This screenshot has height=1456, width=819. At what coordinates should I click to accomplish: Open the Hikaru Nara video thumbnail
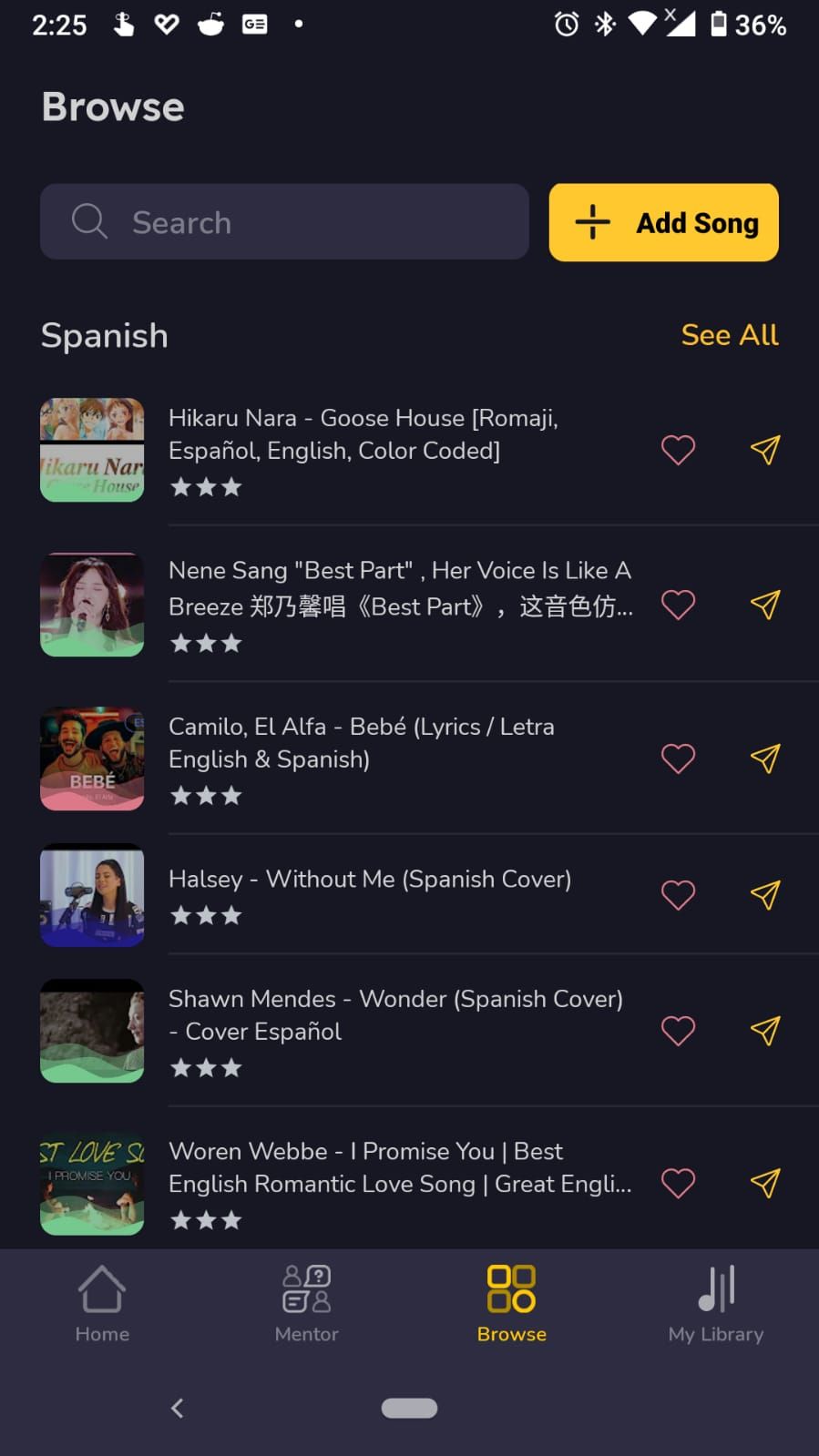(91, 450)
